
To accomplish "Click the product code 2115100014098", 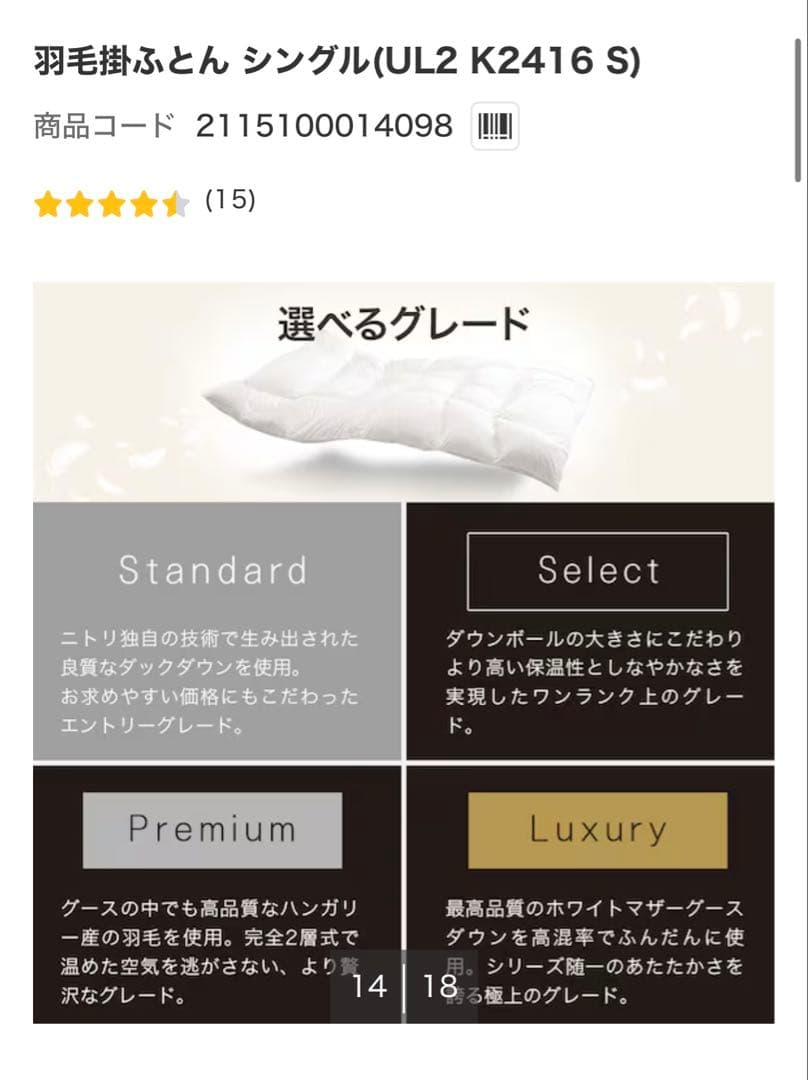I will click(x=323, y=126).
